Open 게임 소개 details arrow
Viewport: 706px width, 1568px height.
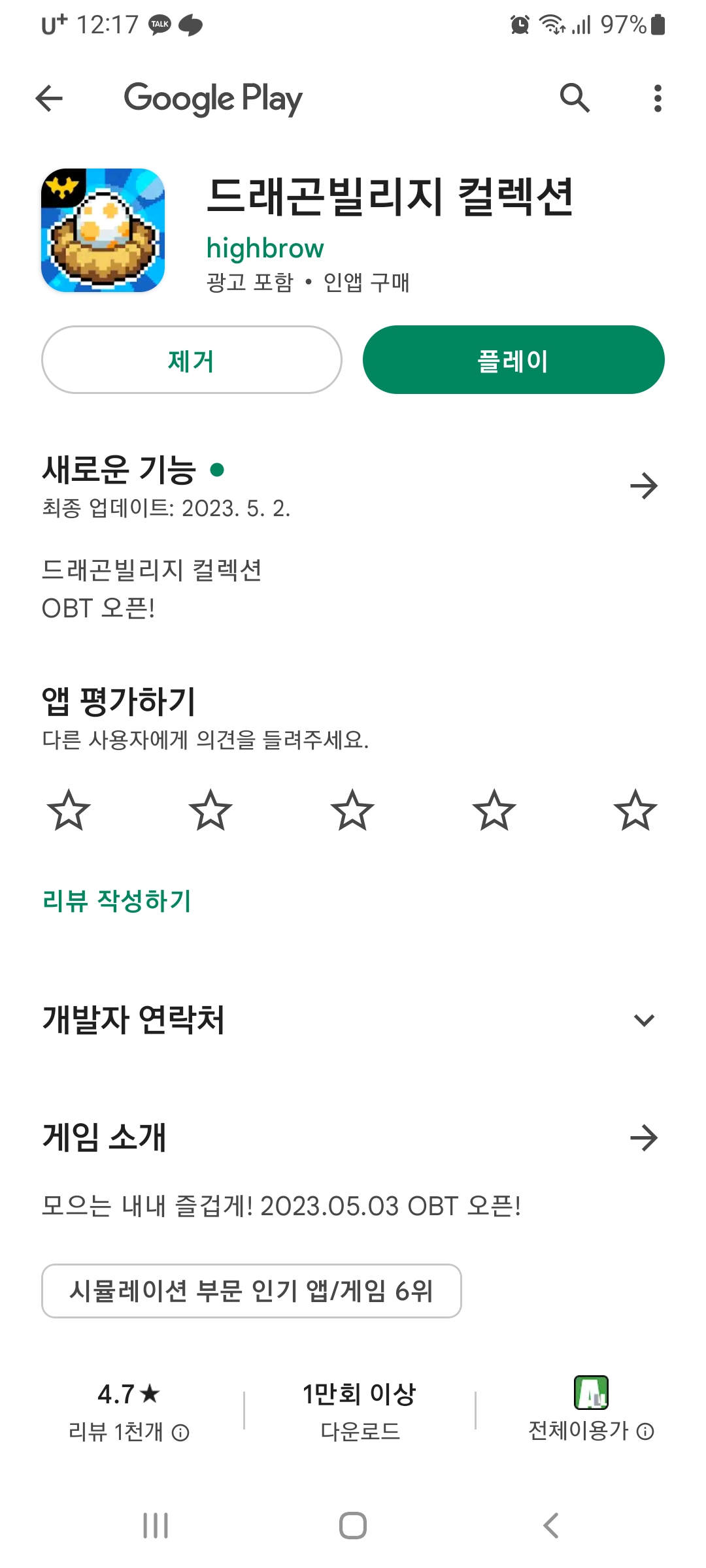(x=644, y=1137)
